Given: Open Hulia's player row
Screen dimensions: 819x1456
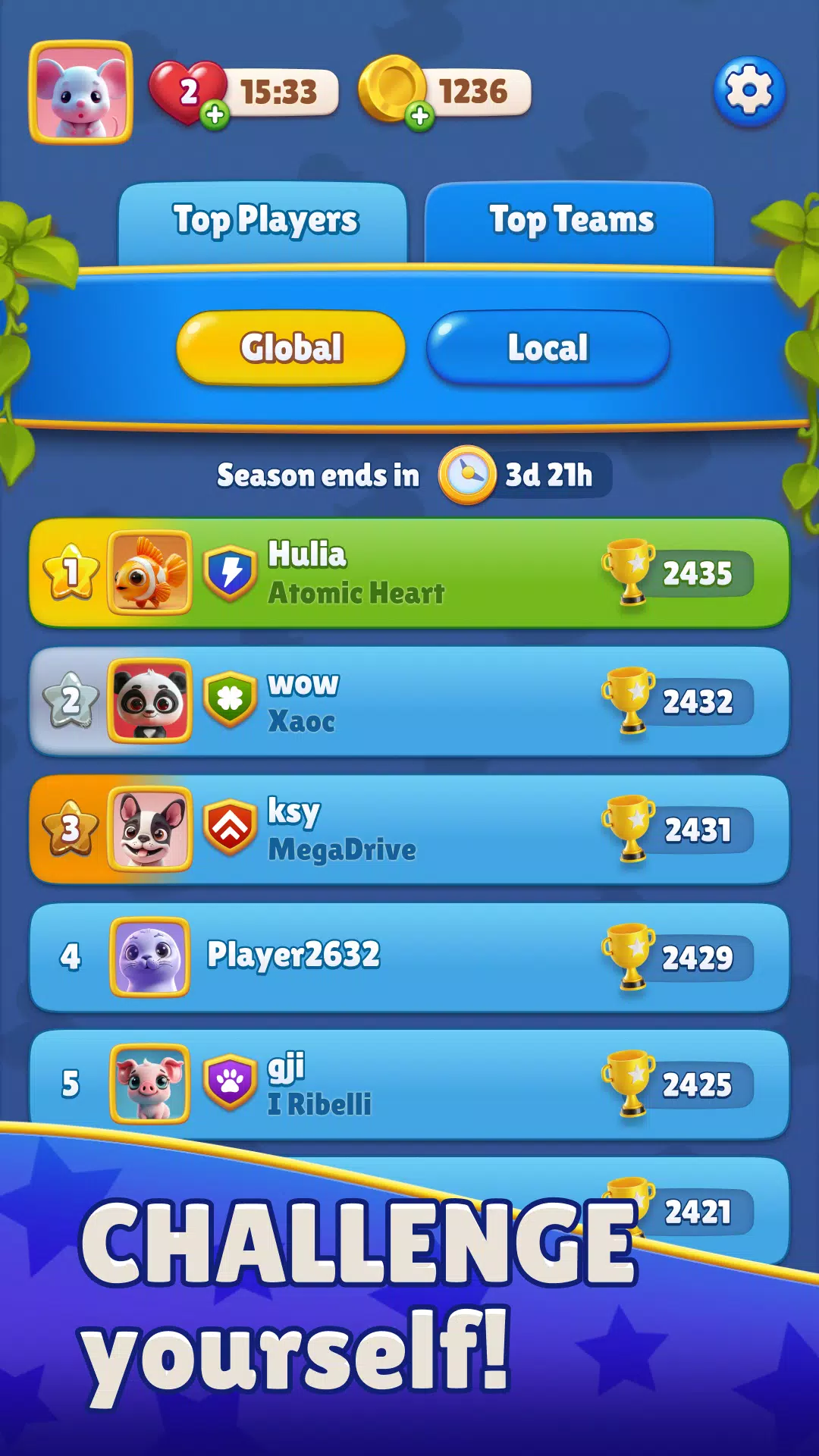Looking at the screenshot, I should (x=409, y=573).
